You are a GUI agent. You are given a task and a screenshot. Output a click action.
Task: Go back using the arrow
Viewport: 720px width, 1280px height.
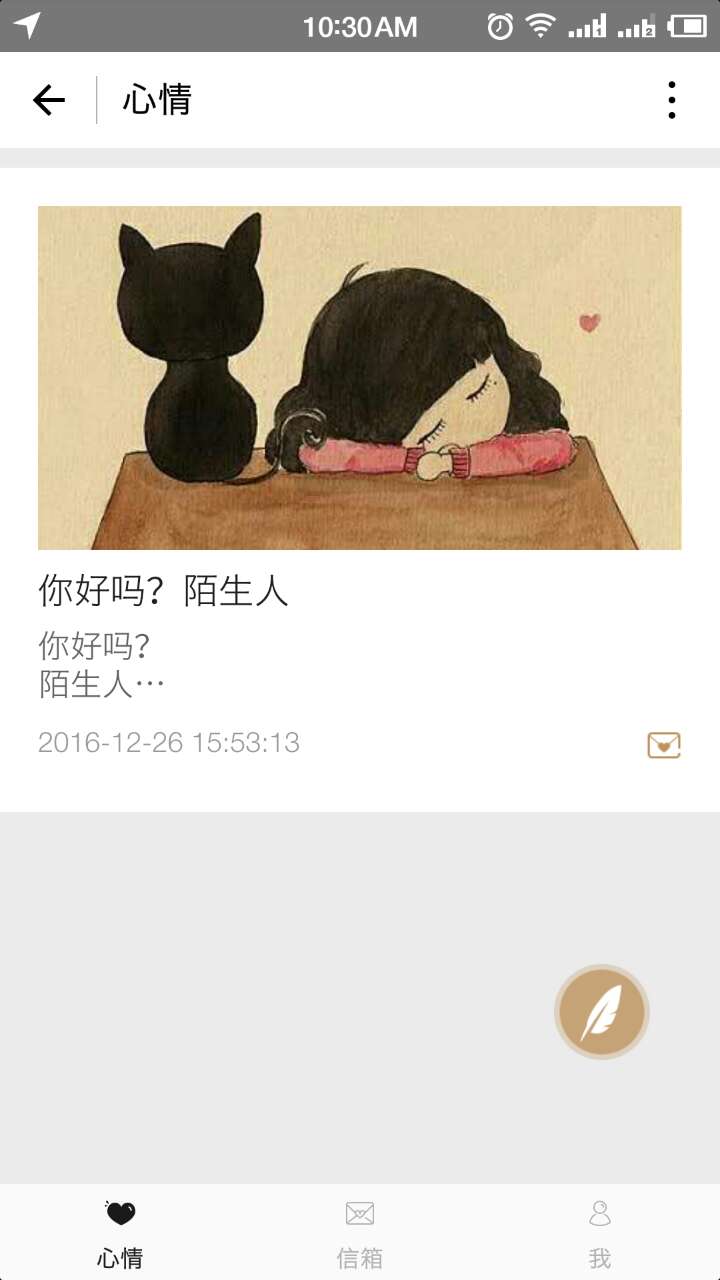(48, 100)
